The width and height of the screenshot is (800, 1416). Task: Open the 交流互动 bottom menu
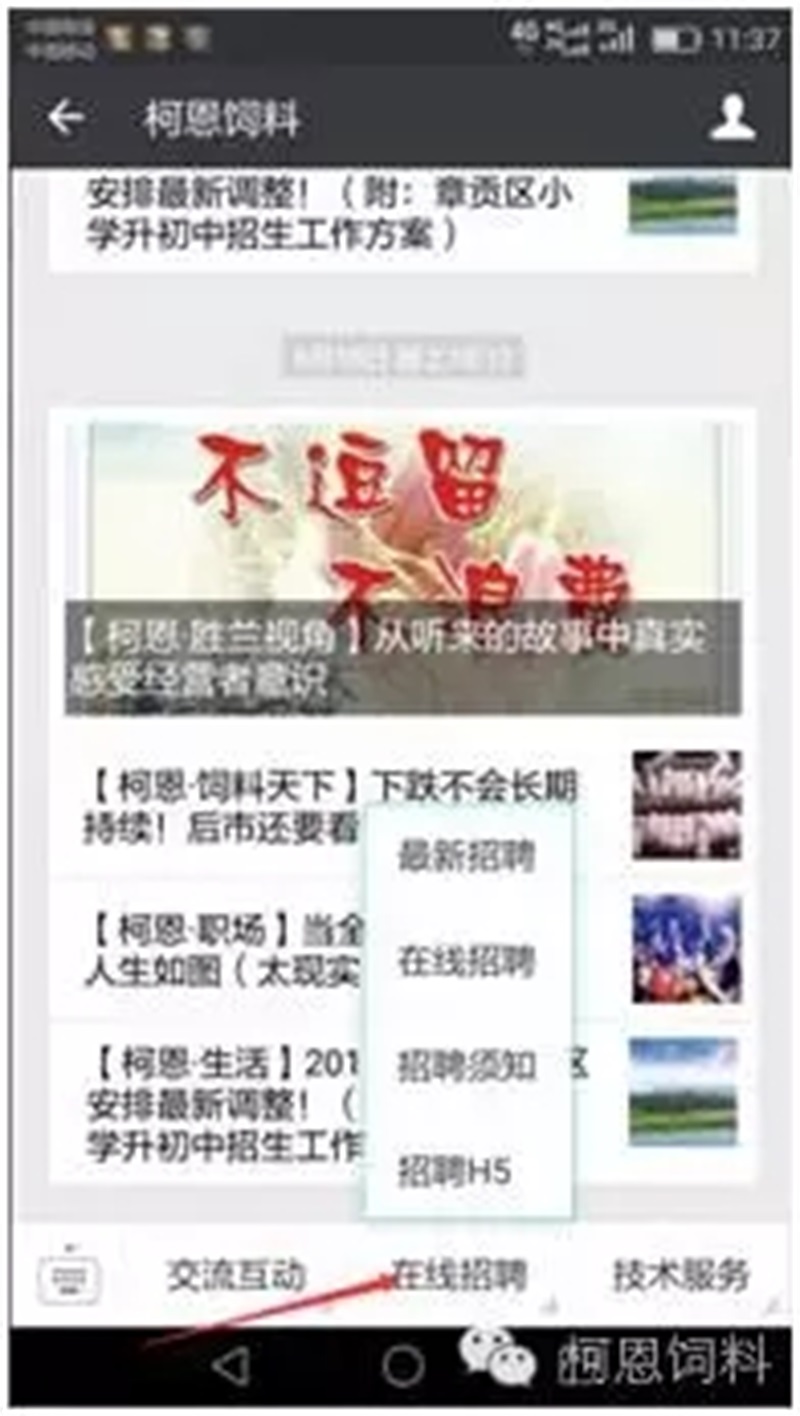click(235, 1275)
